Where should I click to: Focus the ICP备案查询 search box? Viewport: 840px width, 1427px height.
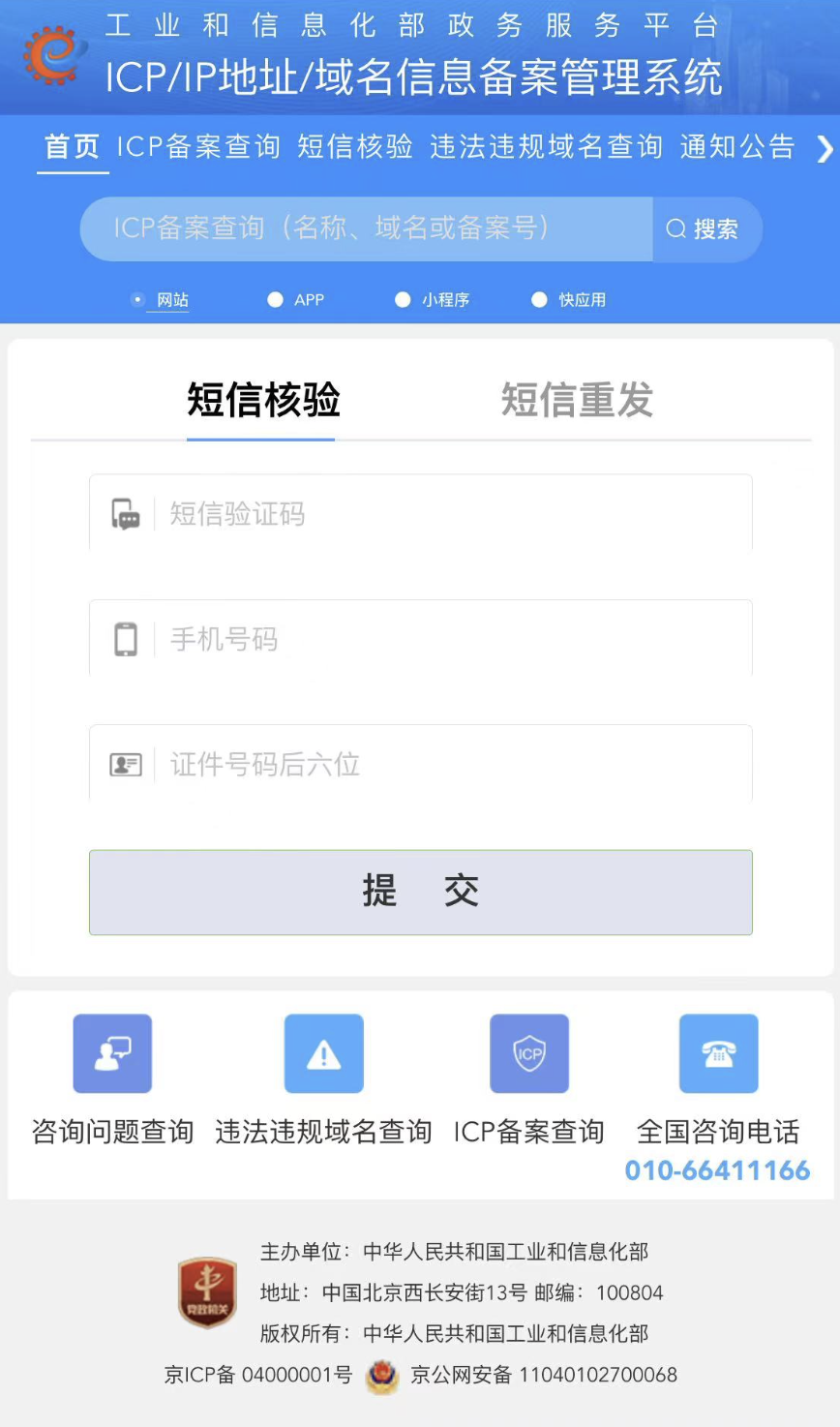[366, 229]
